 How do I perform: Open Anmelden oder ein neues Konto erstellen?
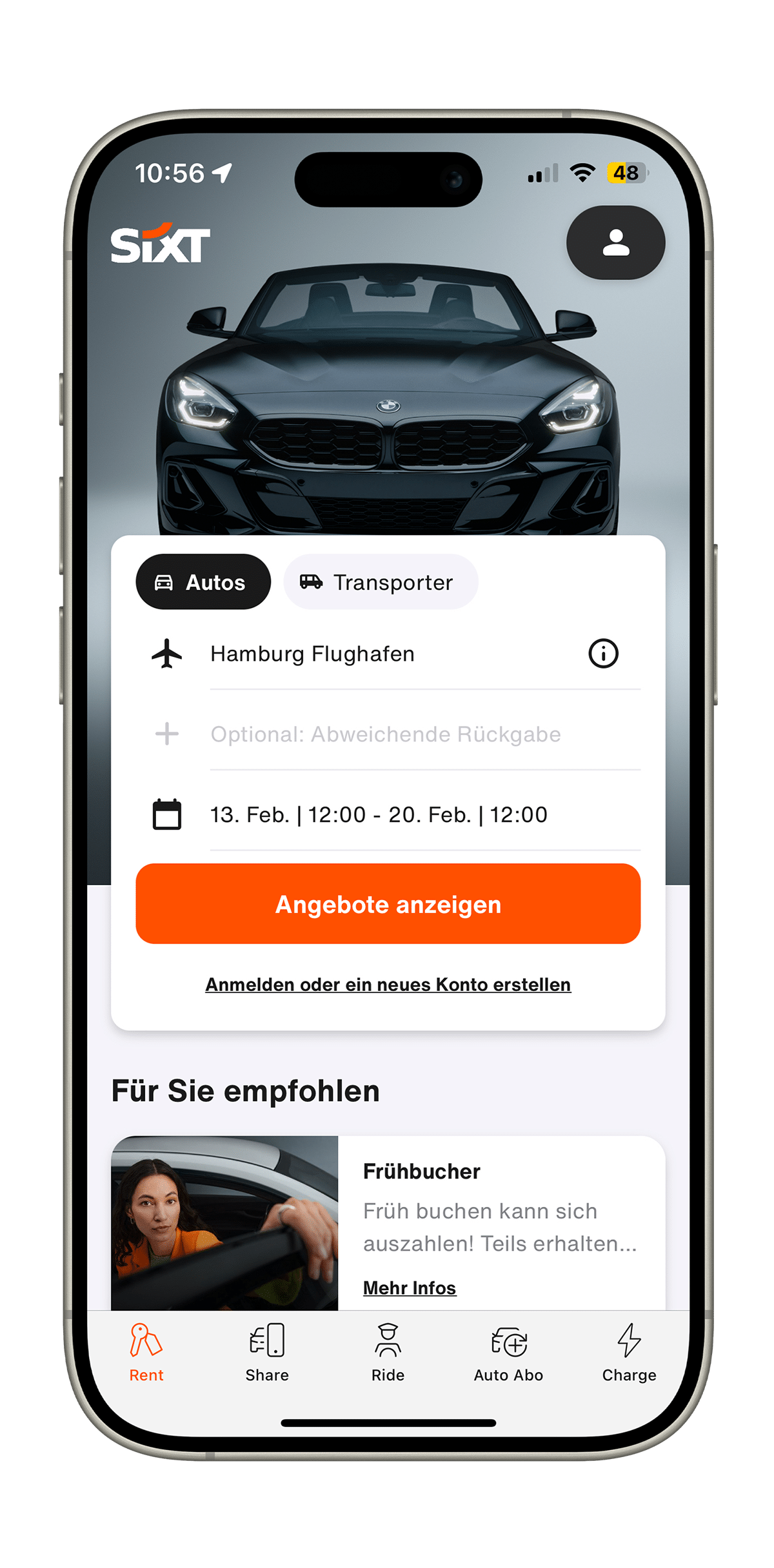(388, 985)
